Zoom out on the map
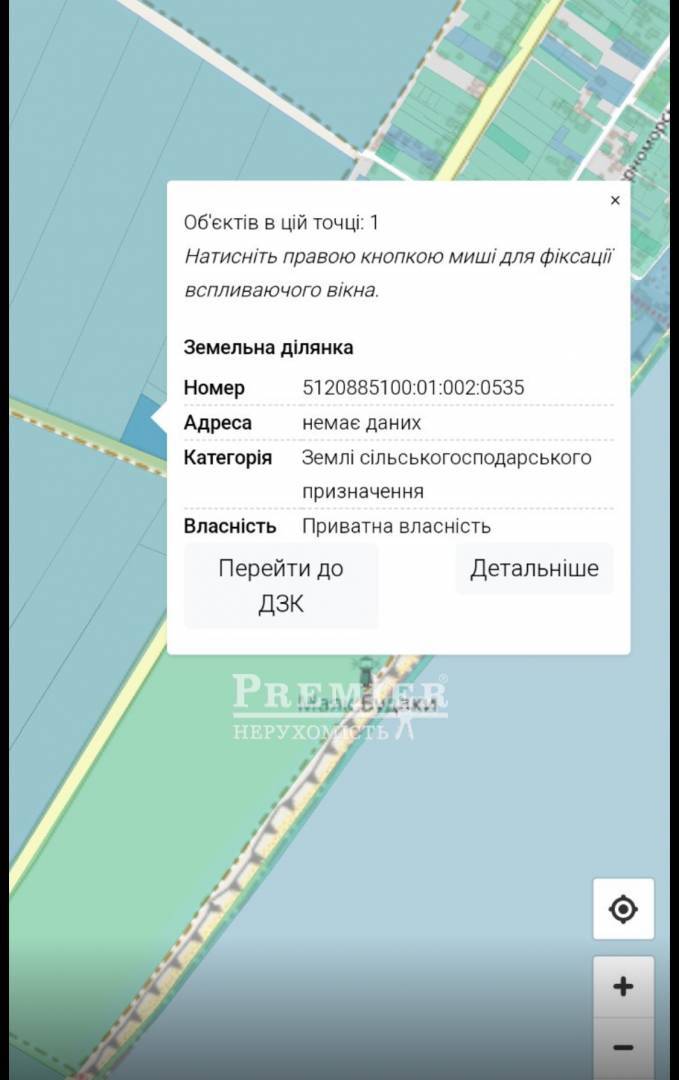679x1080 pixels. [623, 1047]
